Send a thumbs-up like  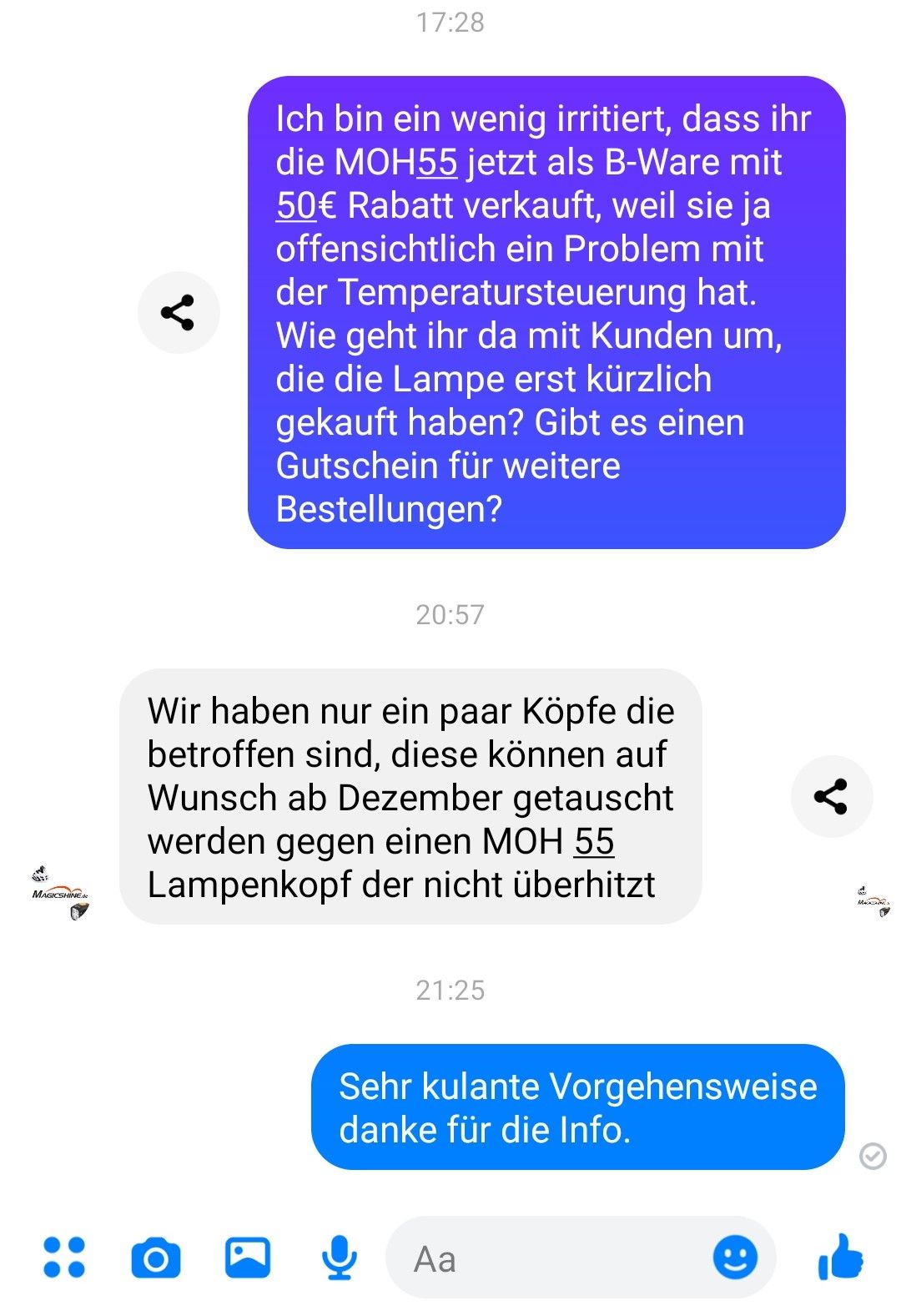tap(841, 1257)
